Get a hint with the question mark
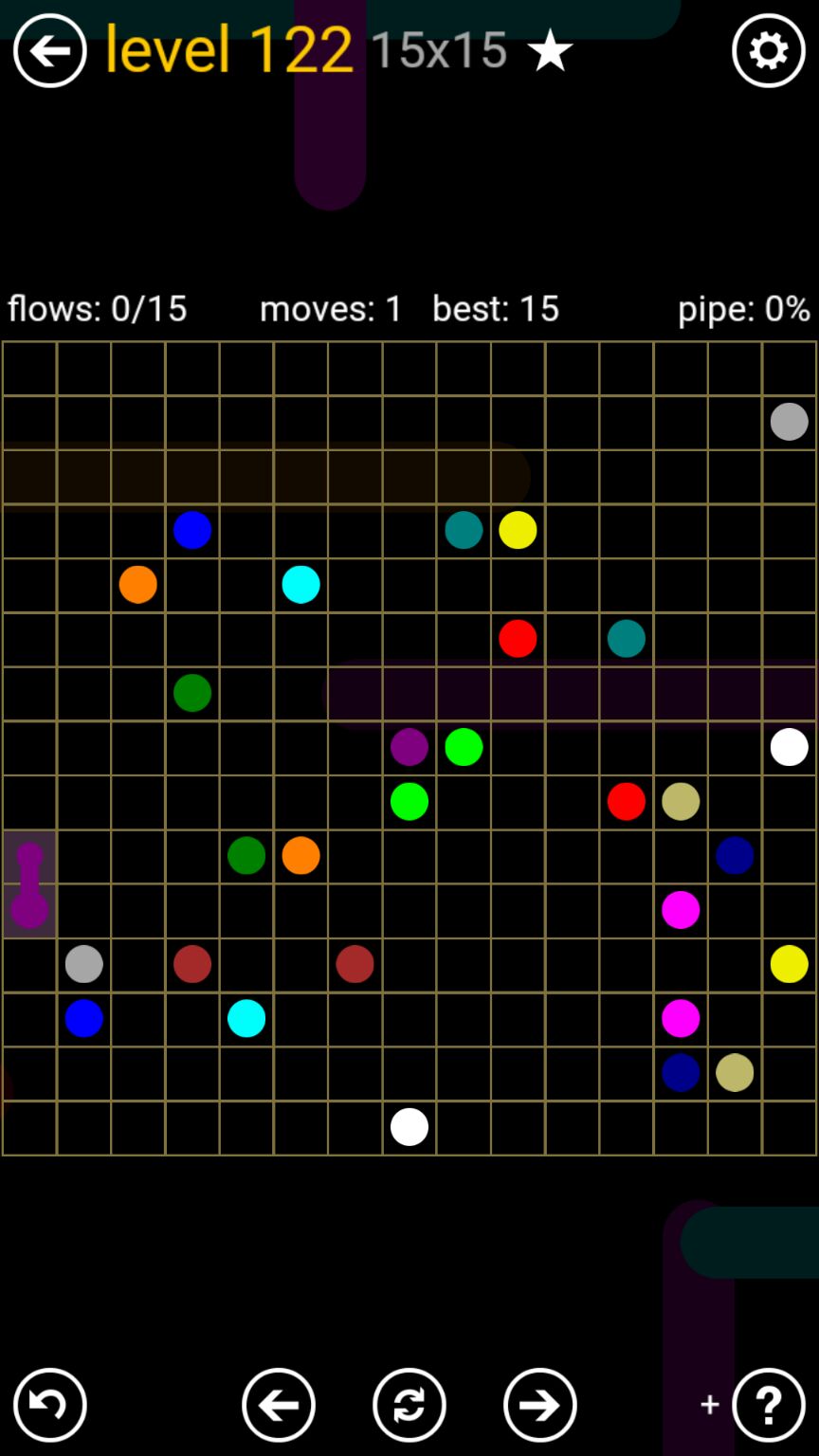 (768, 1405)
